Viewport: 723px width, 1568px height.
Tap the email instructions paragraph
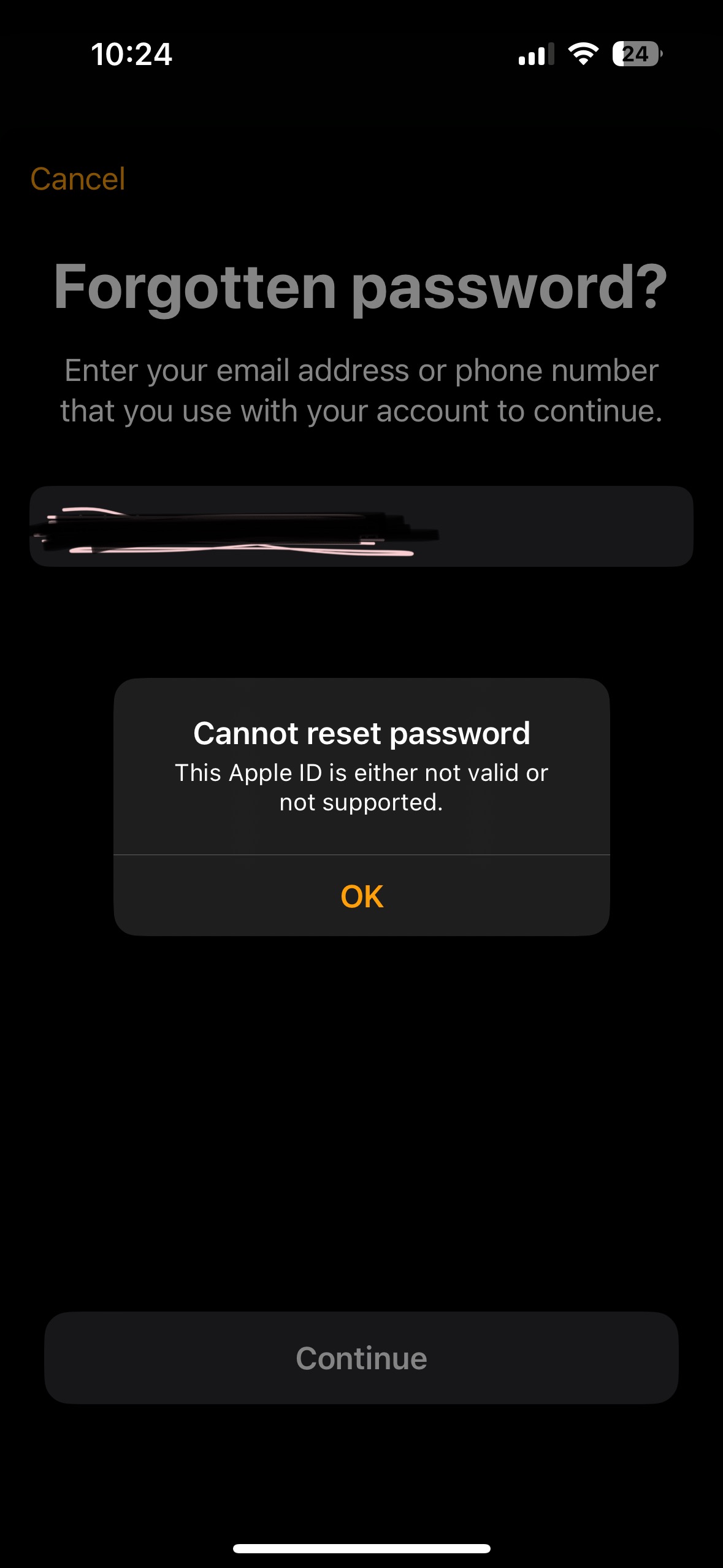[361, 389]
